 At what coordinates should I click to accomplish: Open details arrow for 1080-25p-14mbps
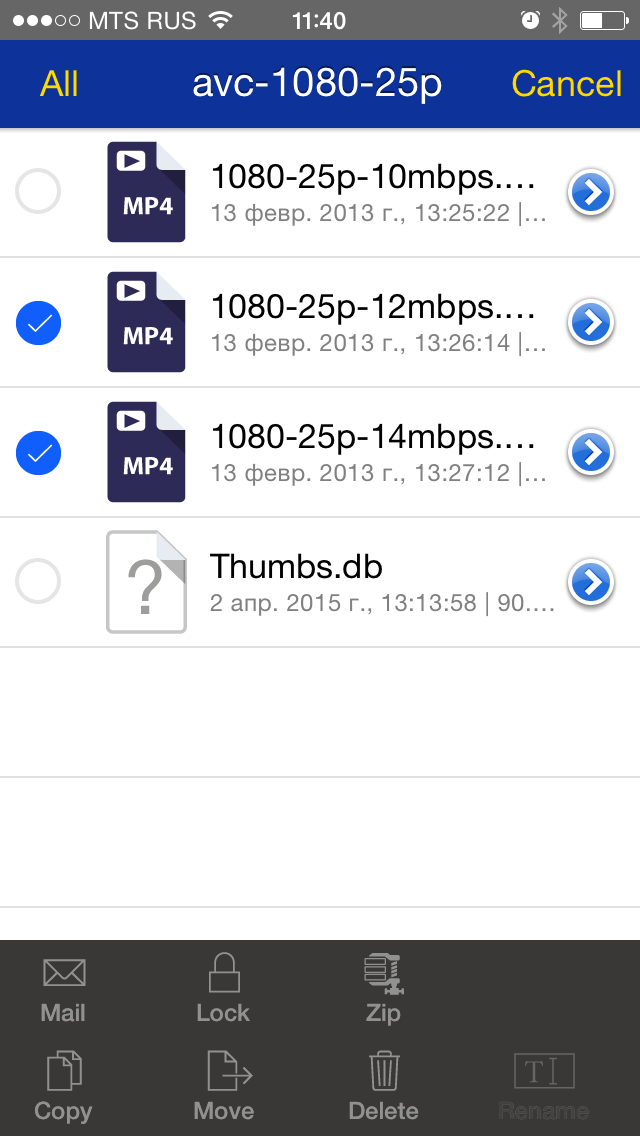pyautogui.click(x=591, y=454)
